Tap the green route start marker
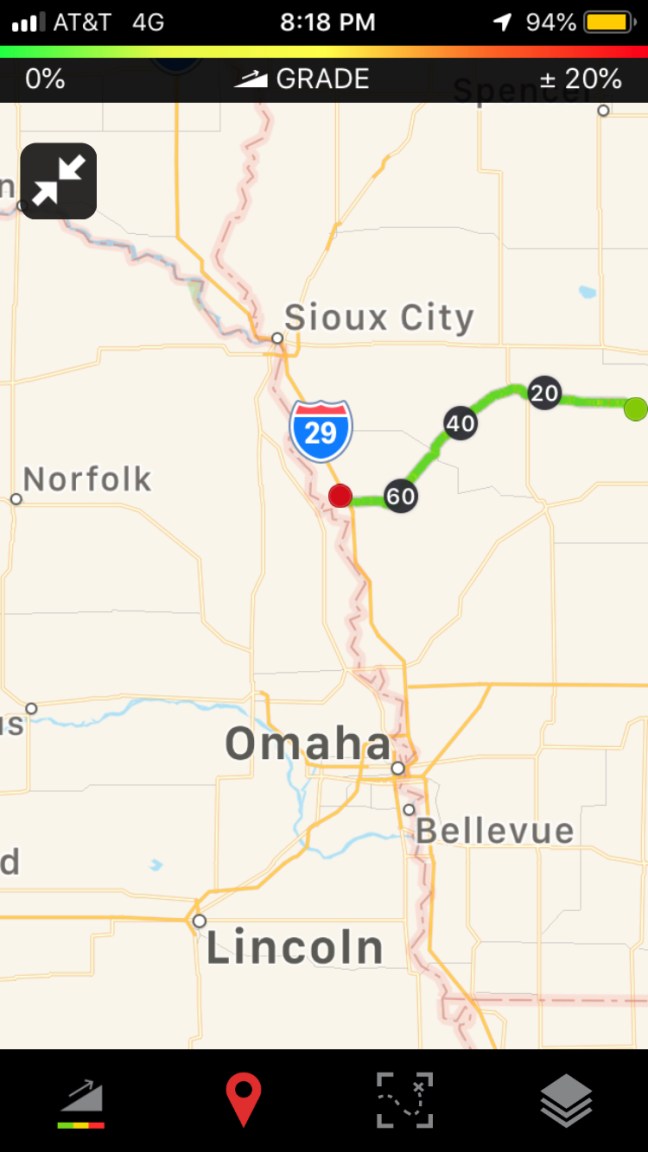The width and height of the screenshot is (648, 1152). [635, 408]
